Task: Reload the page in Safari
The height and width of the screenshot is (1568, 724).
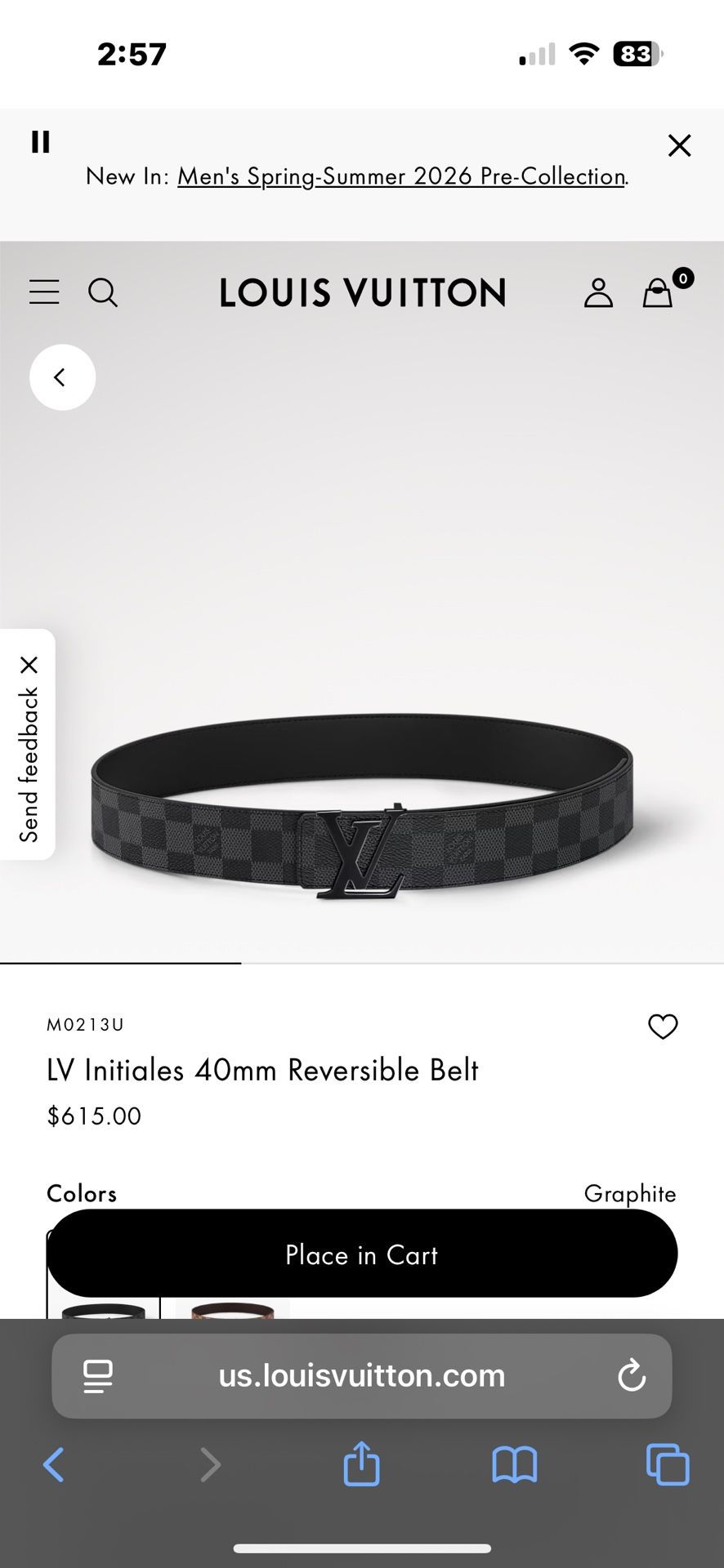Action: pyautogui.click(x=630, y=1375)
